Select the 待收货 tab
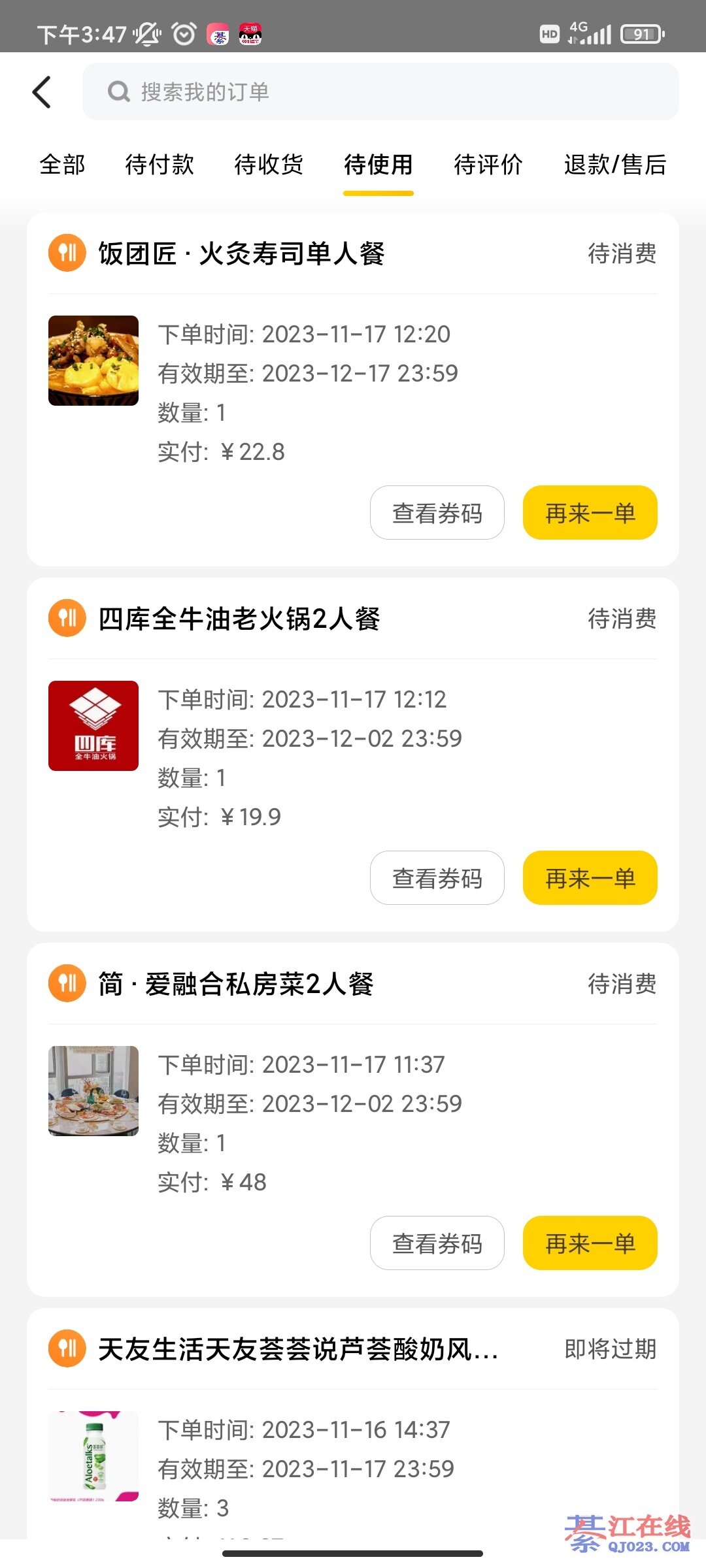The image size is (706, 1568). coord(269,165)
